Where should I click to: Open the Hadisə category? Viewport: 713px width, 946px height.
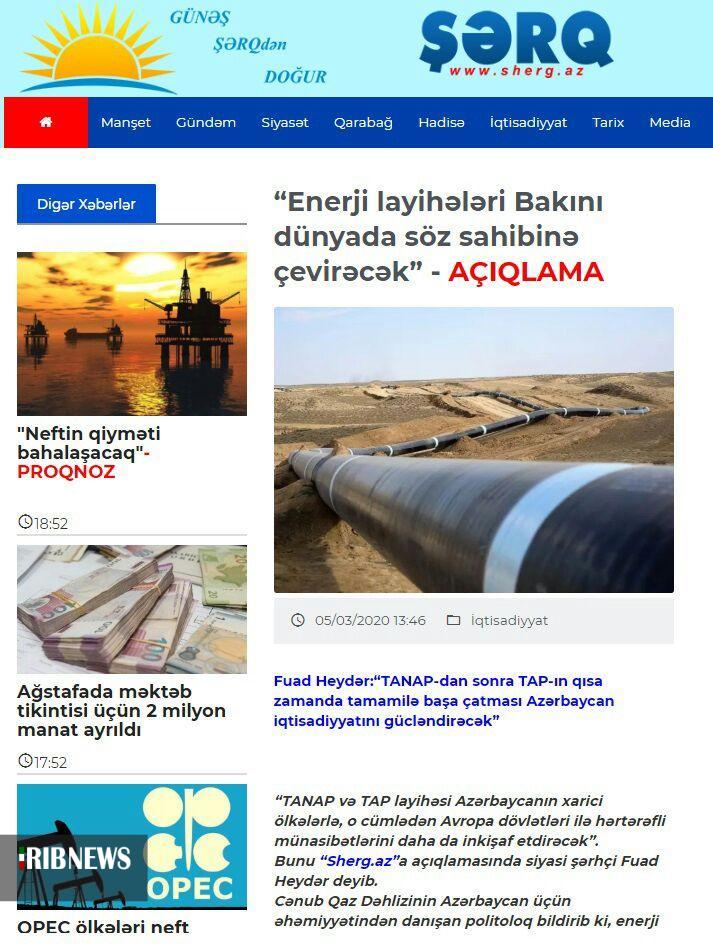click(x=441, y=122)
